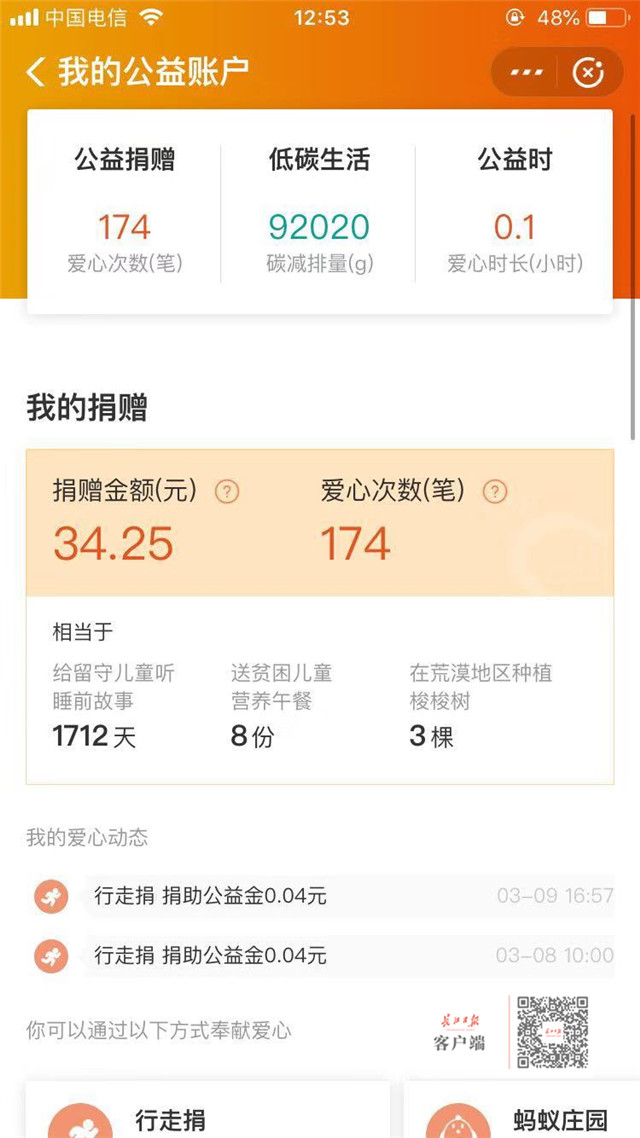Screen dimensions: 640x1138
Task: Go back from 我的公益账户
Action: [x=36, y=72]
